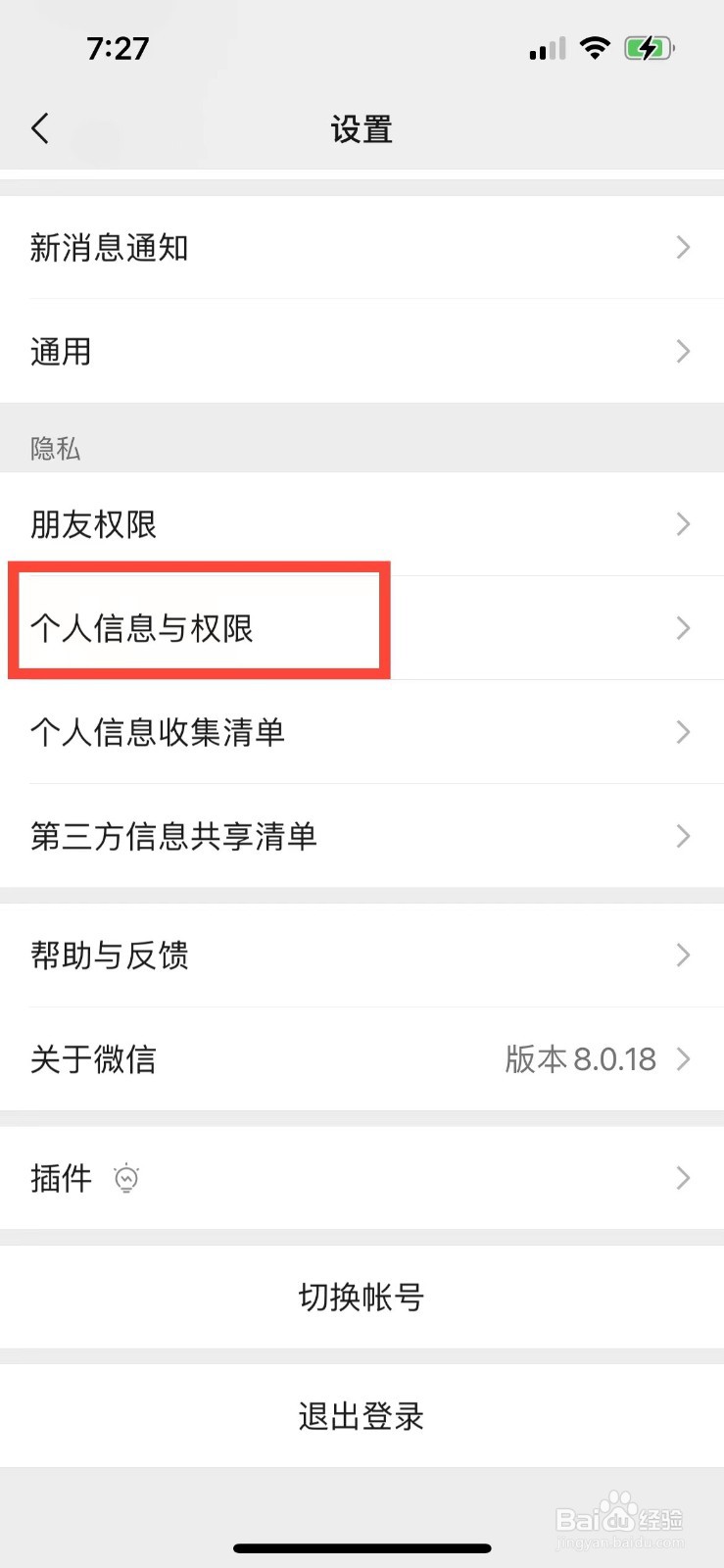Expand the chevron beside 新消息通知
This screenshot has height=1568, width=724.
point(683,247)
